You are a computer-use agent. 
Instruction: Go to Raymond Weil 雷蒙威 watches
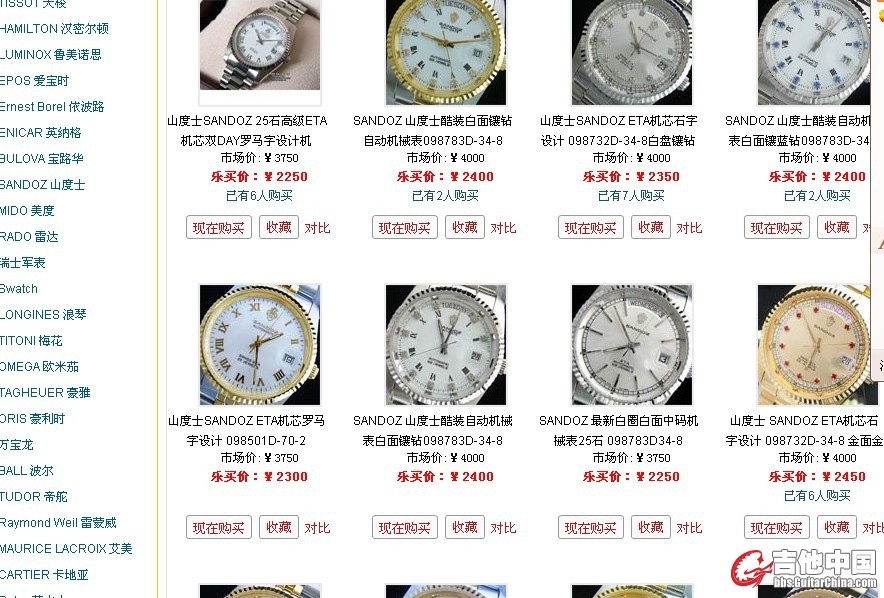[x=58, y=523]
